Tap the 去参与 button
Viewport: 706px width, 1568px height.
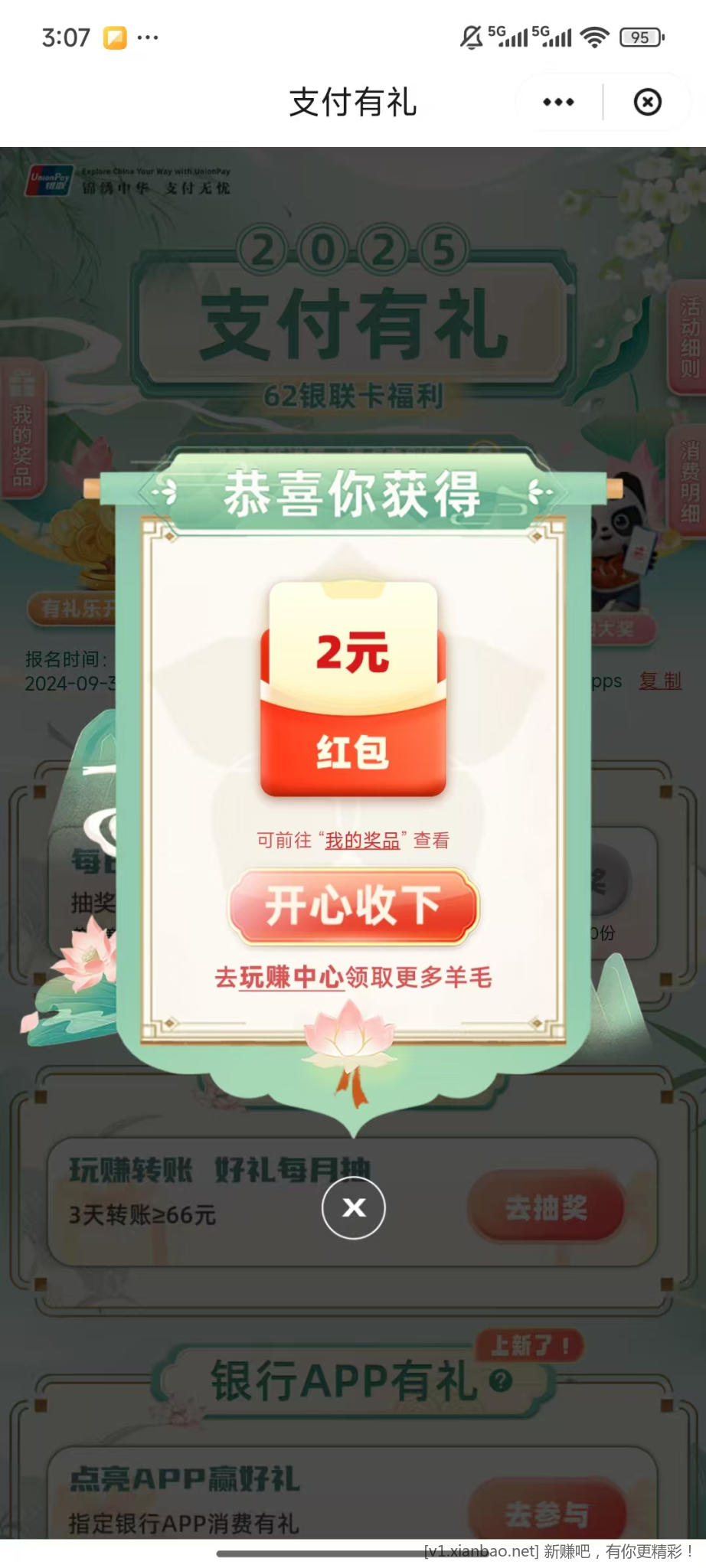click(x=546, y=1513)
